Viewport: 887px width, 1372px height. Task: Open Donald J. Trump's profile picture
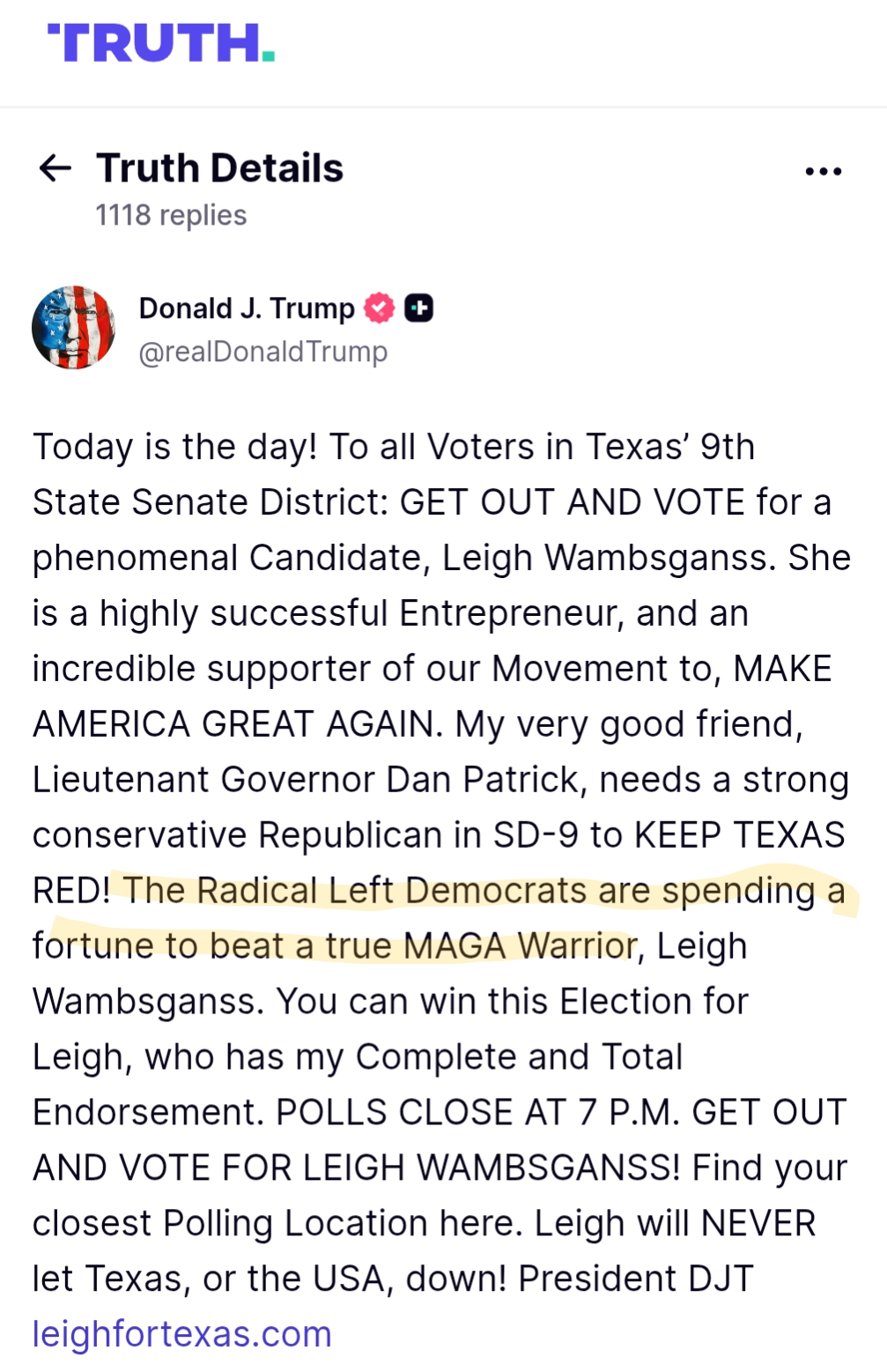(73, 328)
